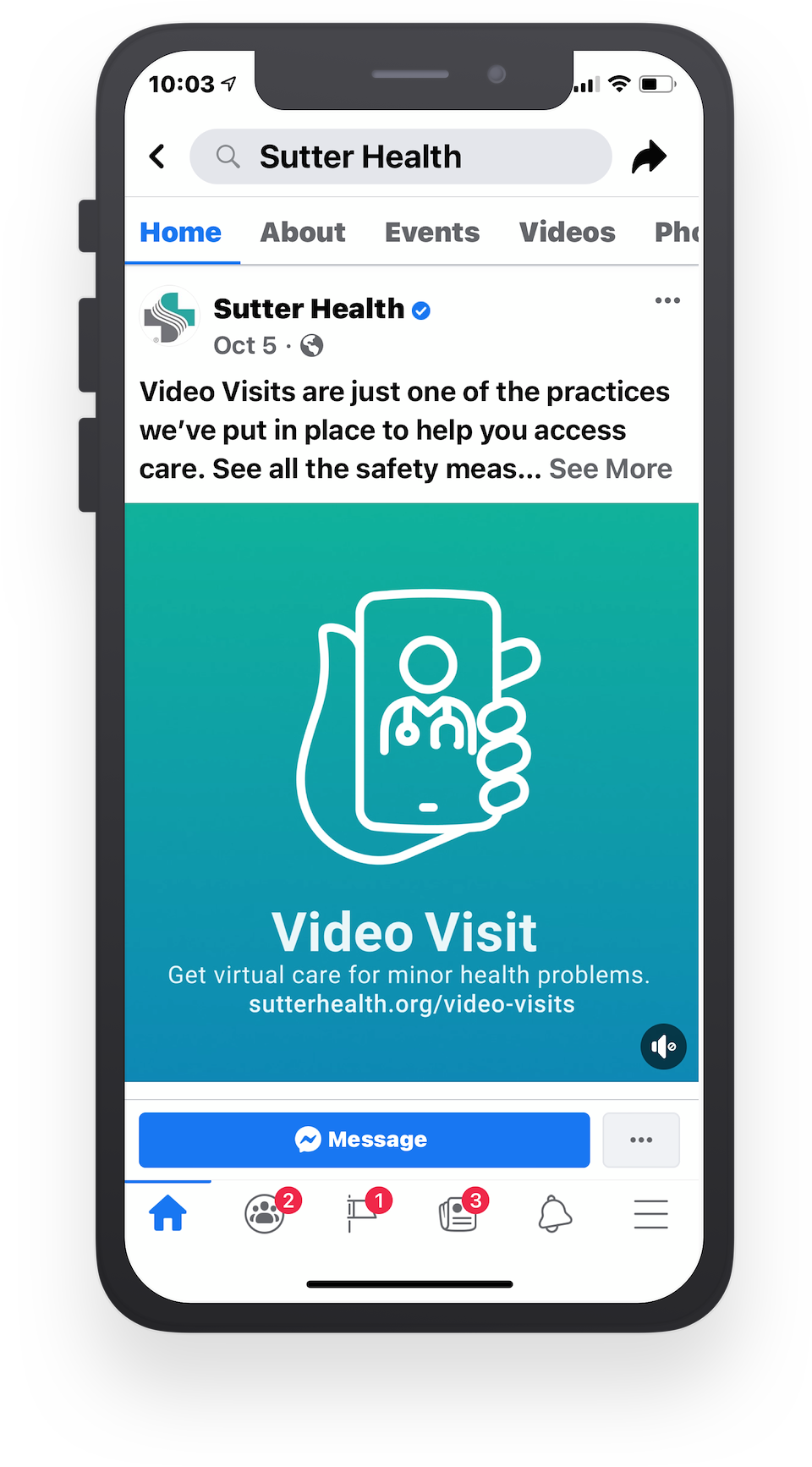Open the Groups tab with 2 notifications
812x1467 pixels.
coord(266,1214)
